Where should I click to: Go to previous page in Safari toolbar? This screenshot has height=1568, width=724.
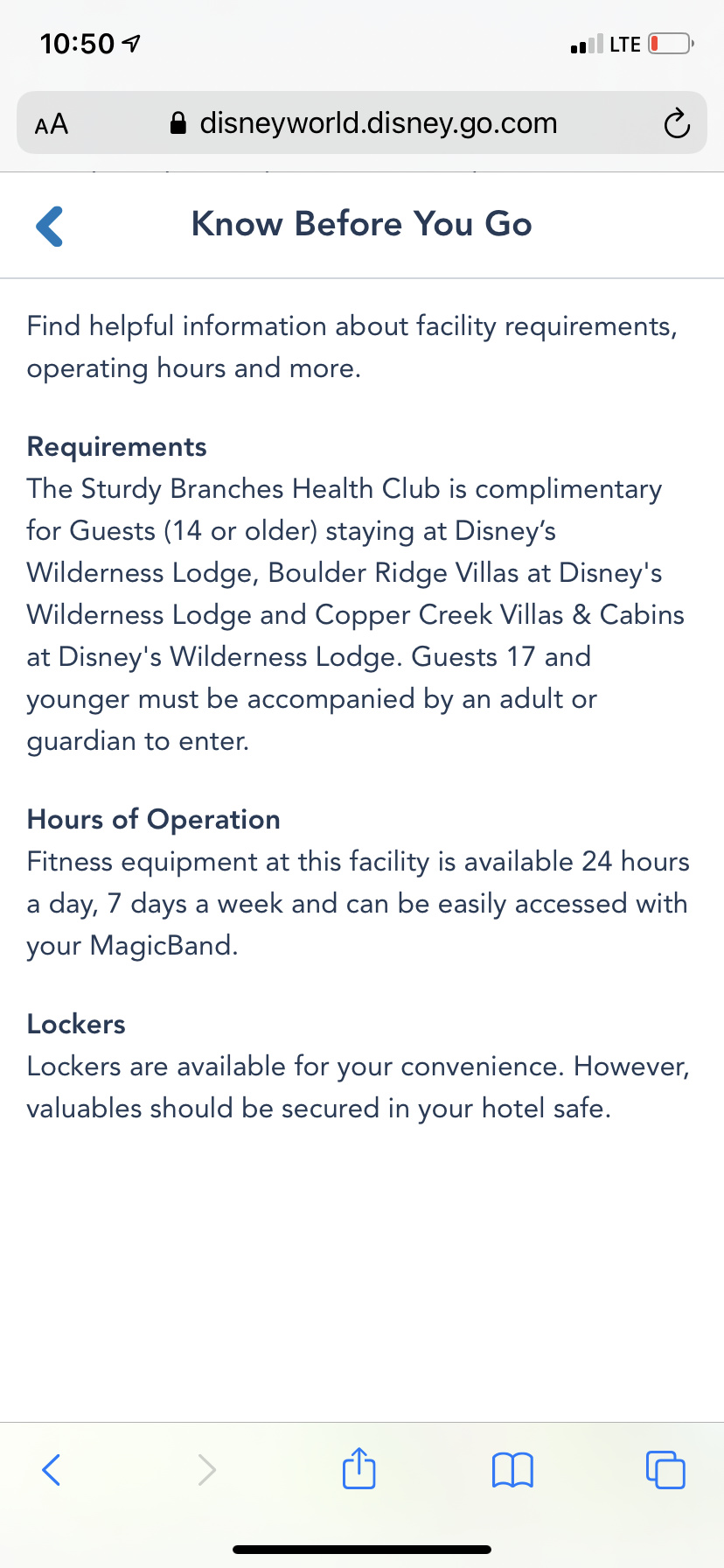52,1470
